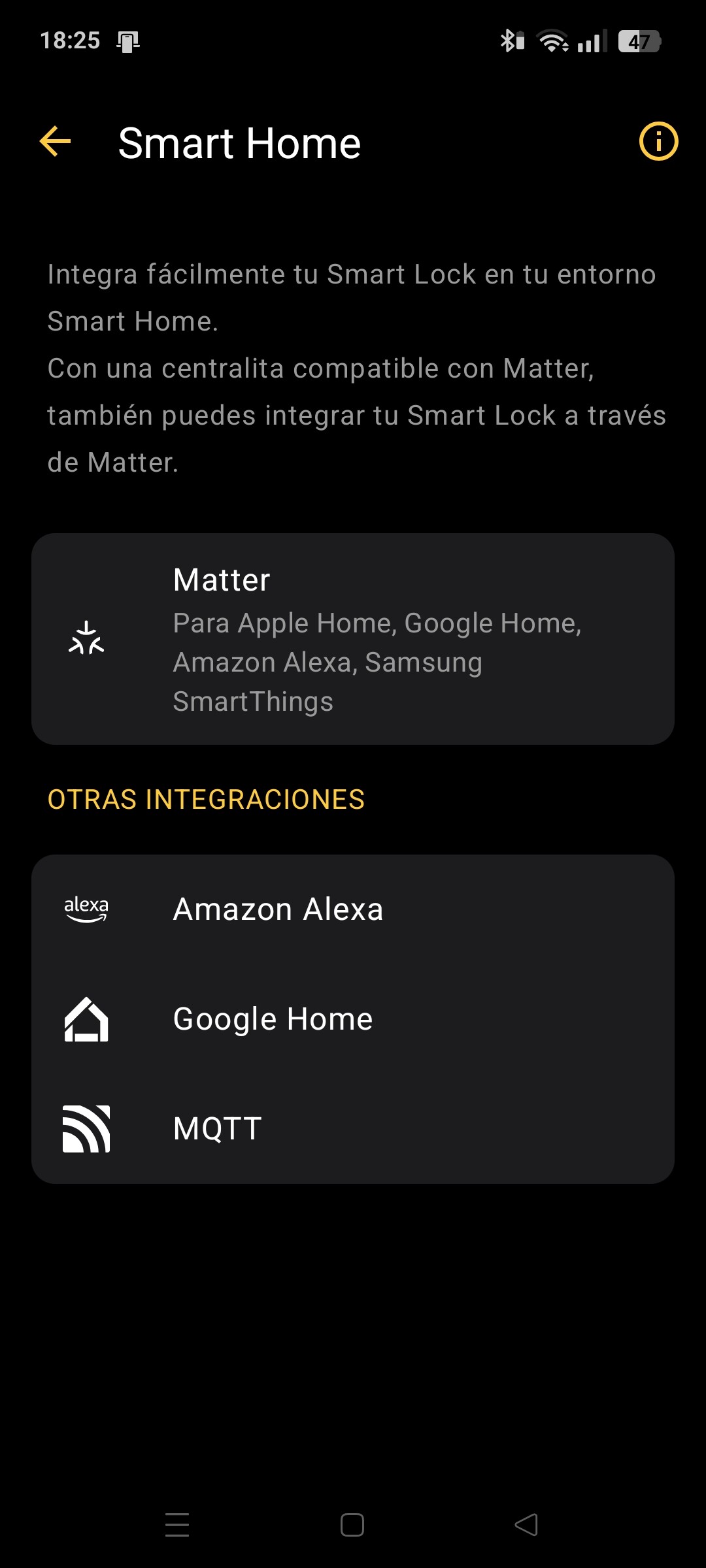Open the Matter integration card
Screen dimensions: 706x1568
353,639
